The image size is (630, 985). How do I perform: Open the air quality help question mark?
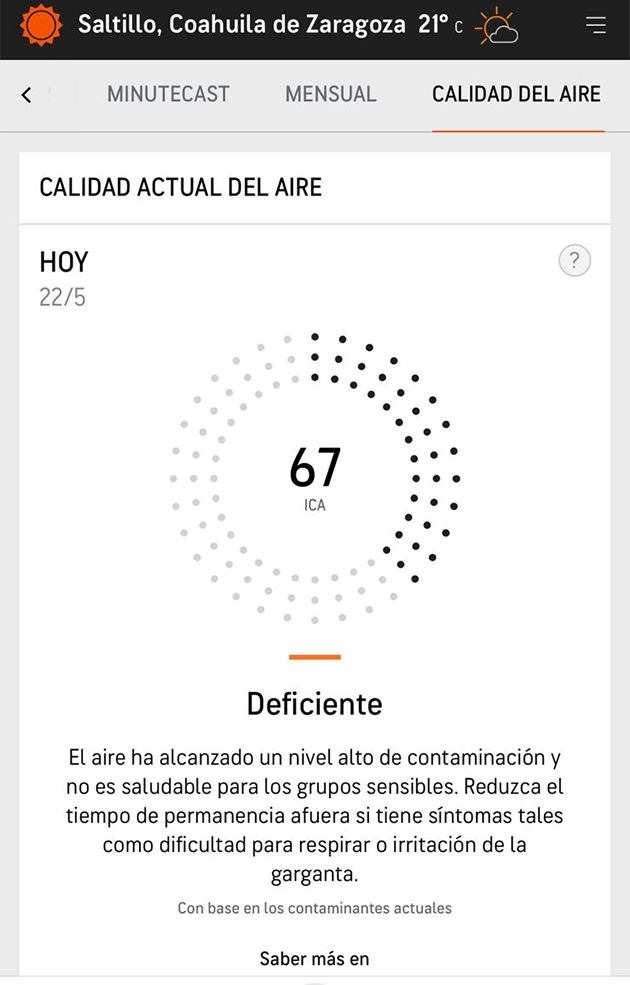(574, 262)
